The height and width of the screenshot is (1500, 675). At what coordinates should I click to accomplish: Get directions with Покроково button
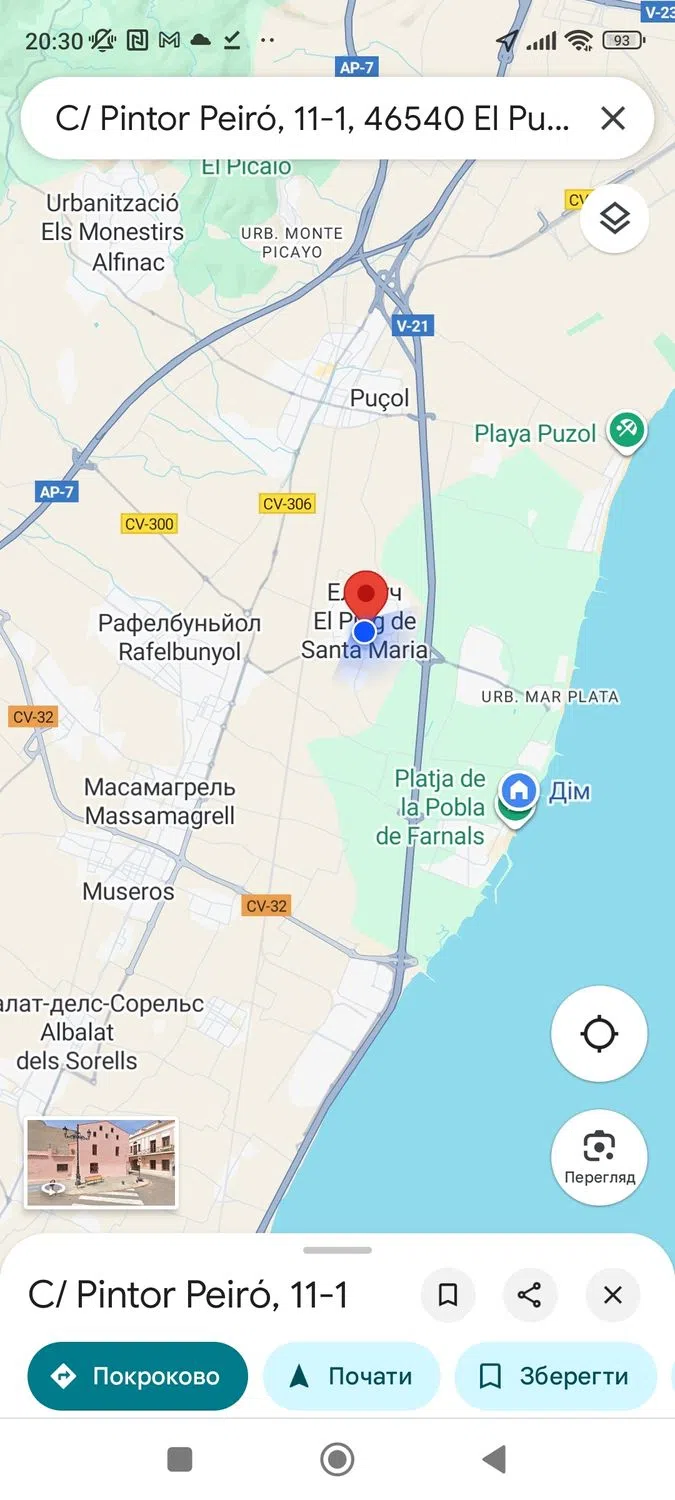point(137,1376)
